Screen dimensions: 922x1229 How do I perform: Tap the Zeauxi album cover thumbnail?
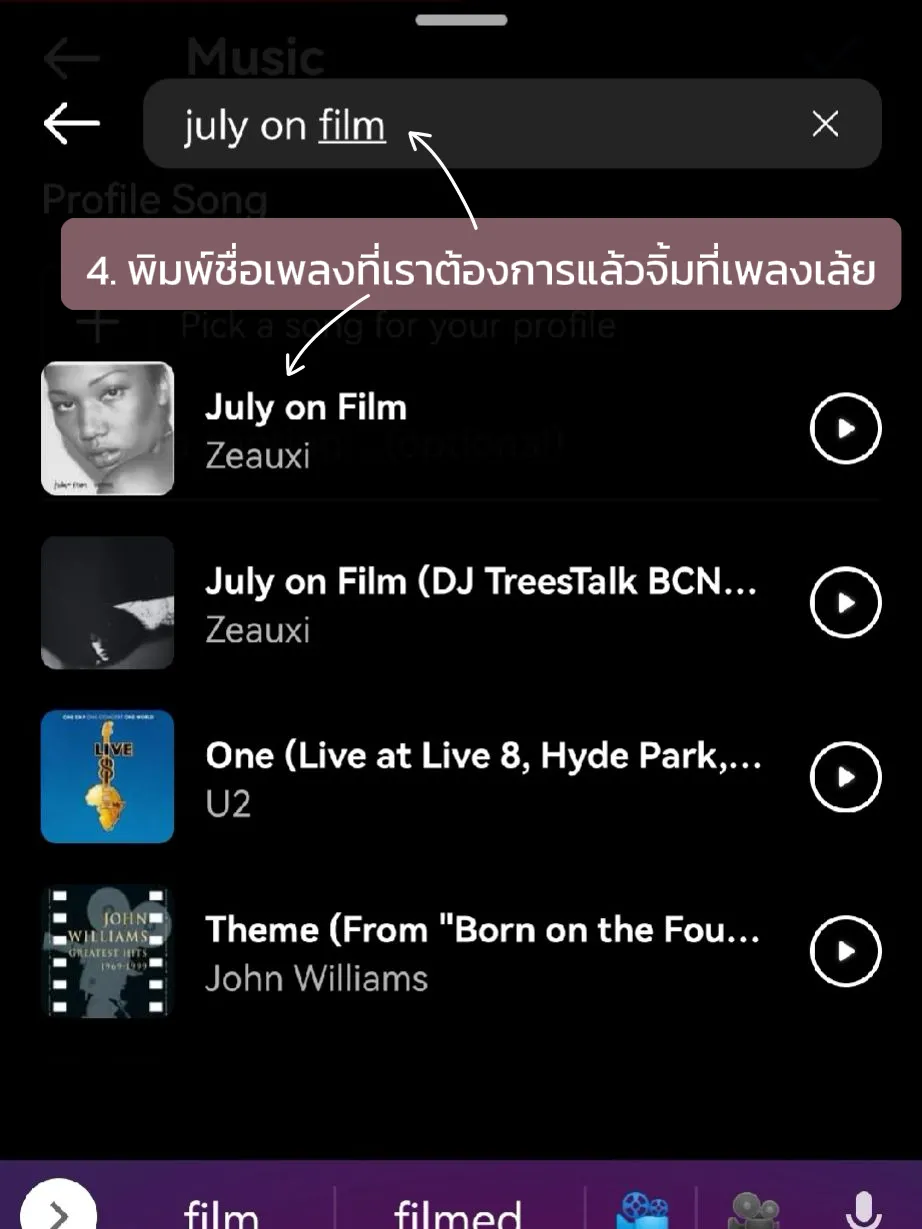click(107, 428)
